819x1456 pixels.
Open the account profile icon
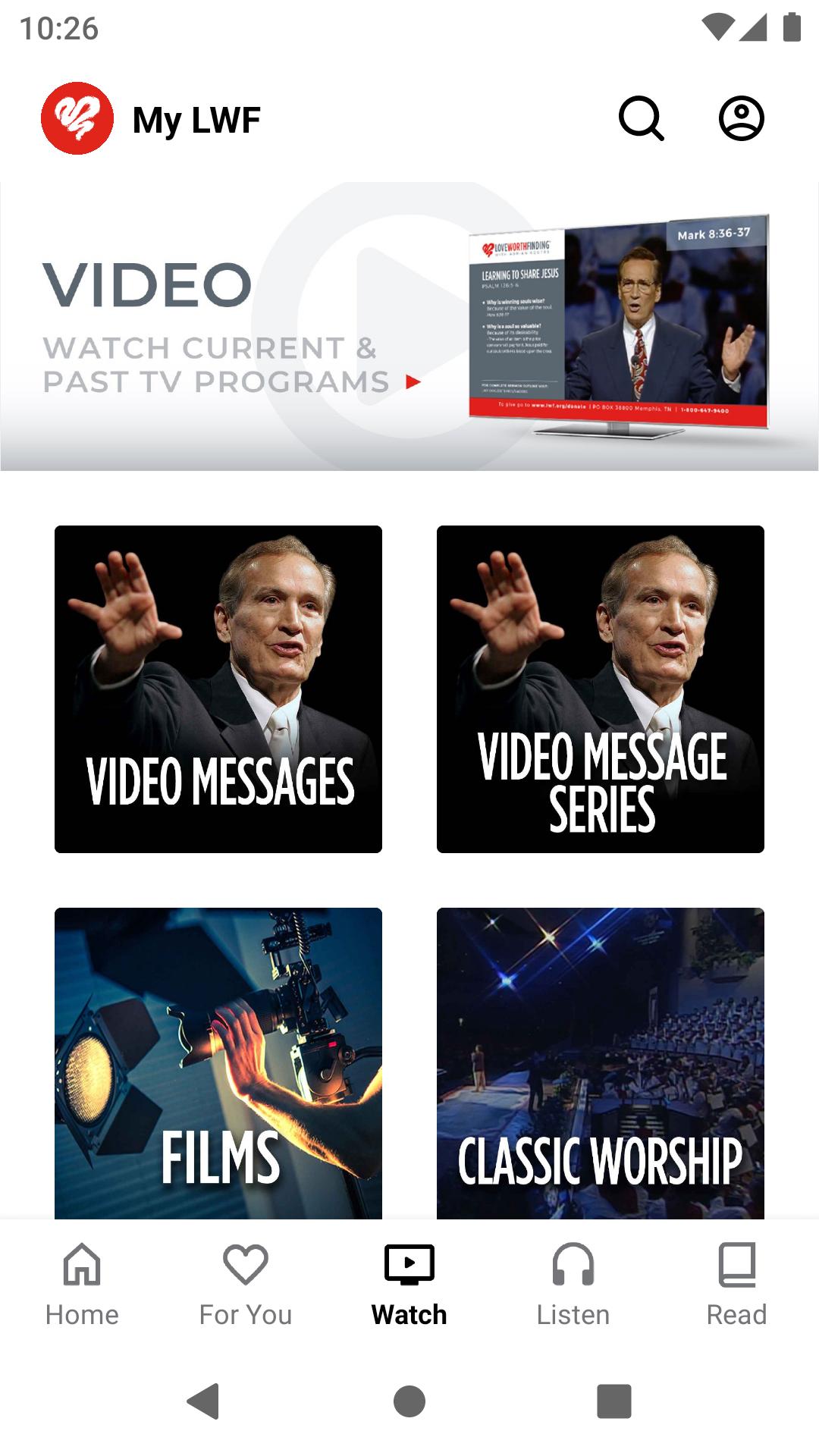click(741, 118)
